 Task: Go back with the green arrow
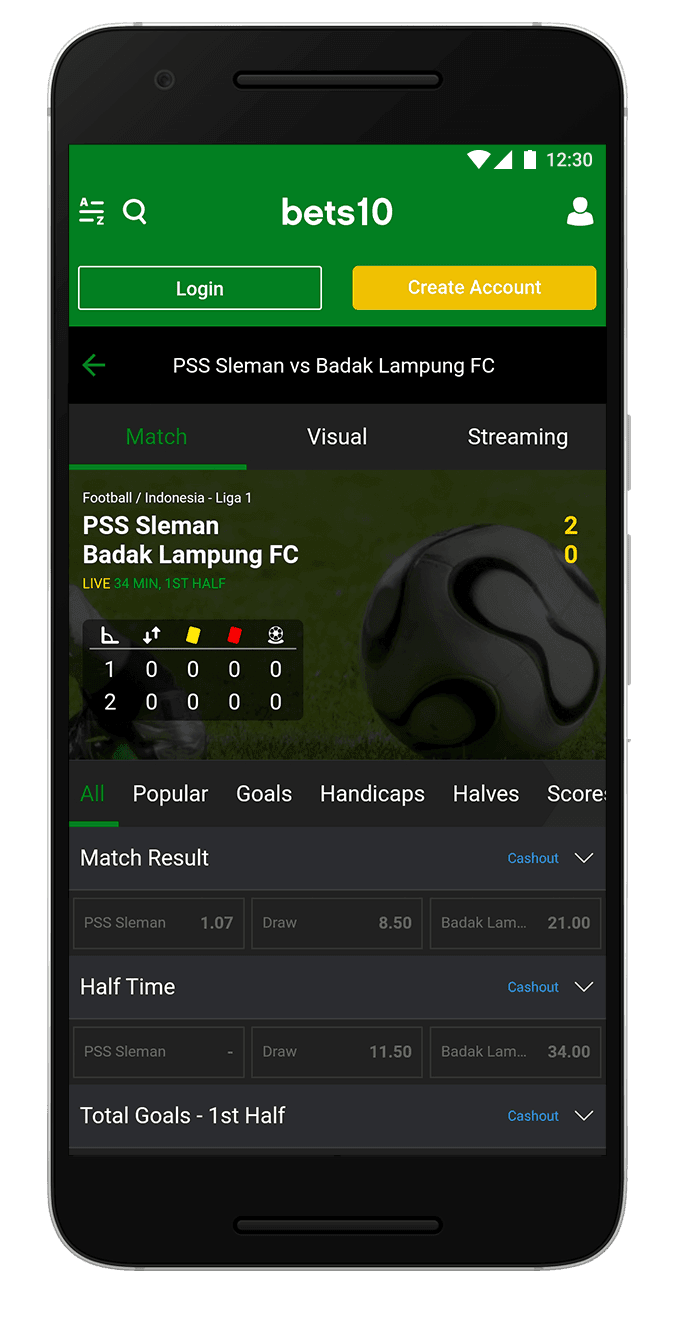pos(94,366)
